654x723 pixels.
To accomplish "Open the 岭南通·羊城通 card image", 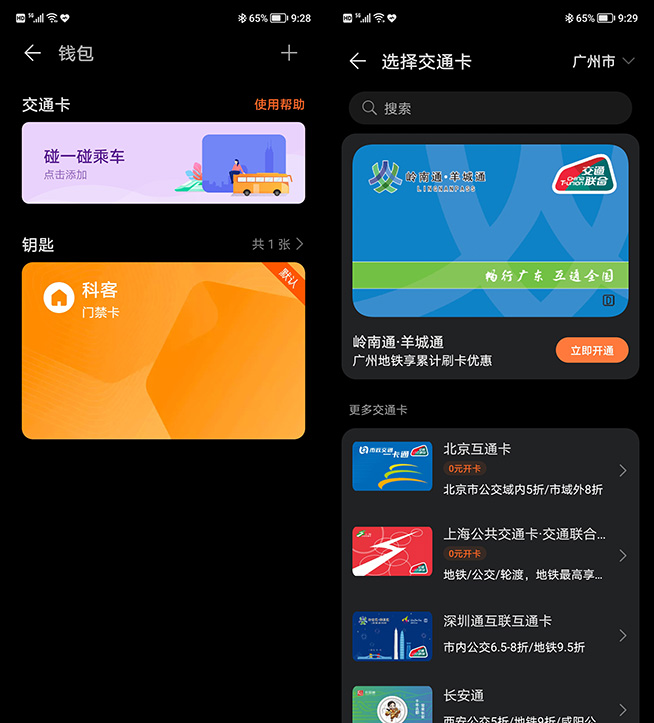I will [x=490, y=231].
